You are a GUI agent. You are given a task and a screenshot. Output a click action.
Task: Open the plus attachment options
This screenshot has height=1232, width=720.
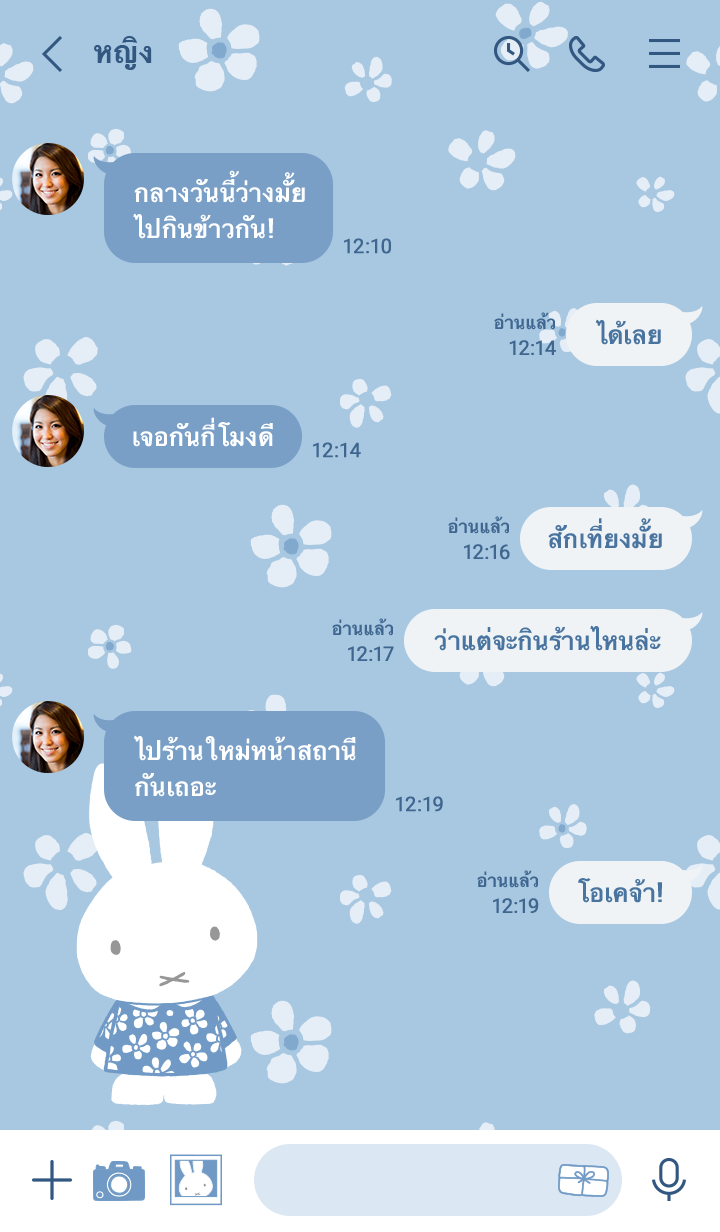[x=52, y=1181]
